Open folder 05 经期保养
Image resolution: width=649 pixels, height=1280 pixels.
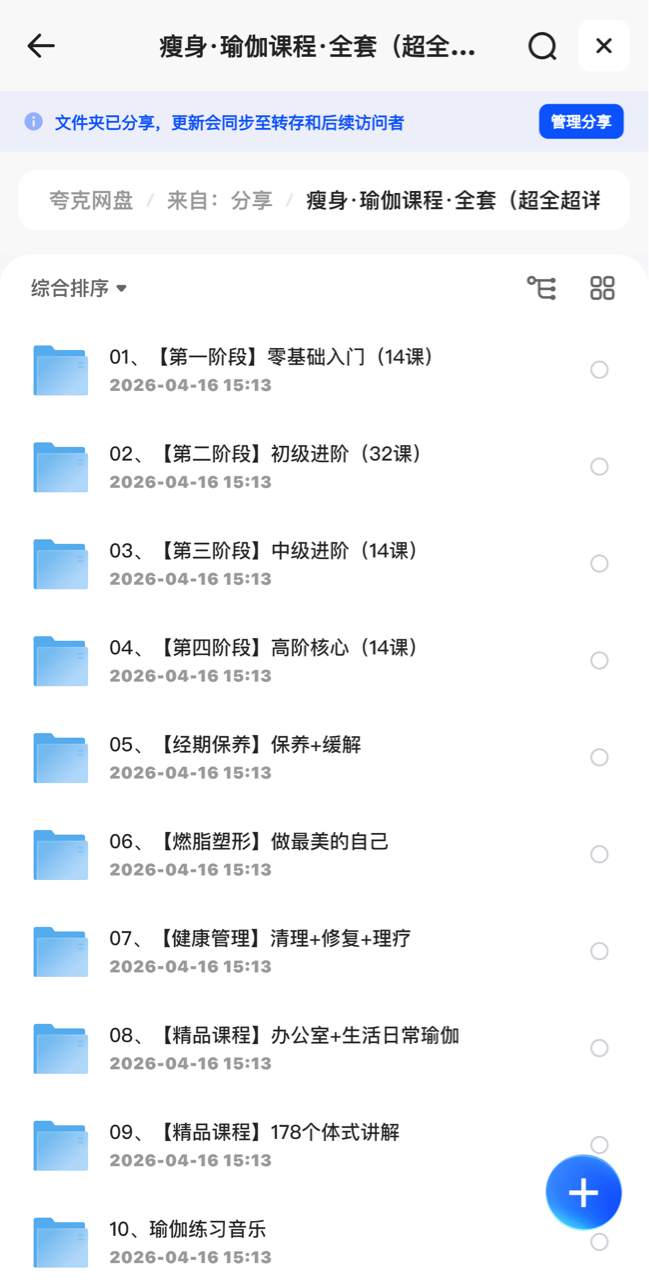pos(235,746)
